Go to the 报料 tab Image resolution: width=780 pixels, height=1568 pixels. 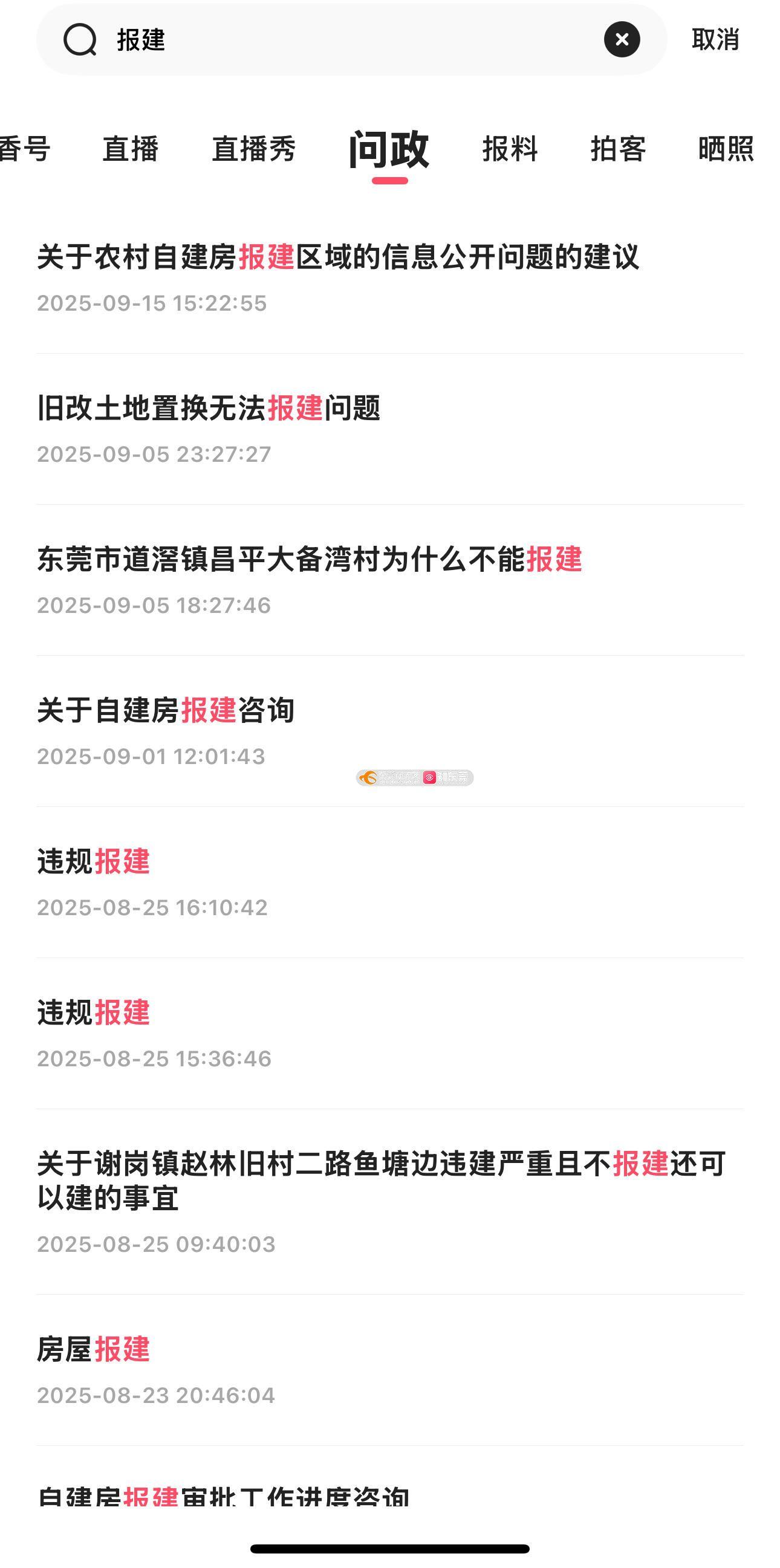(510, 149)
